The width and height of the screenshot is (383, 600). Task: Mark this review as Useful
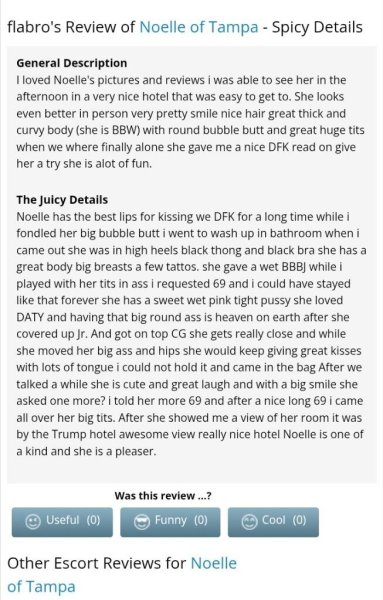[62, 522]
